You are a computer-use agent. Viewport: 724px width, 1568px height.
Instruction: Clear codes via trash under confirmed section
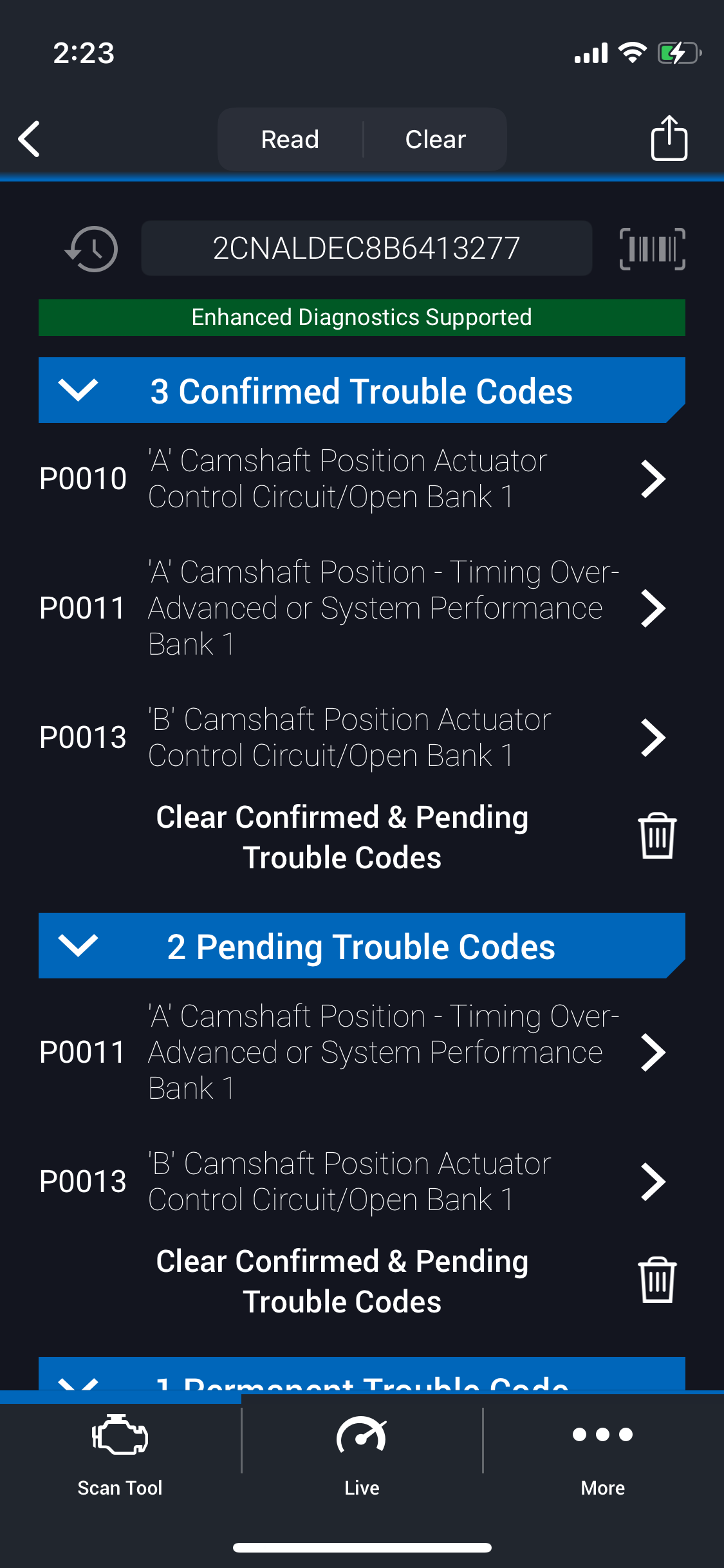656,835
